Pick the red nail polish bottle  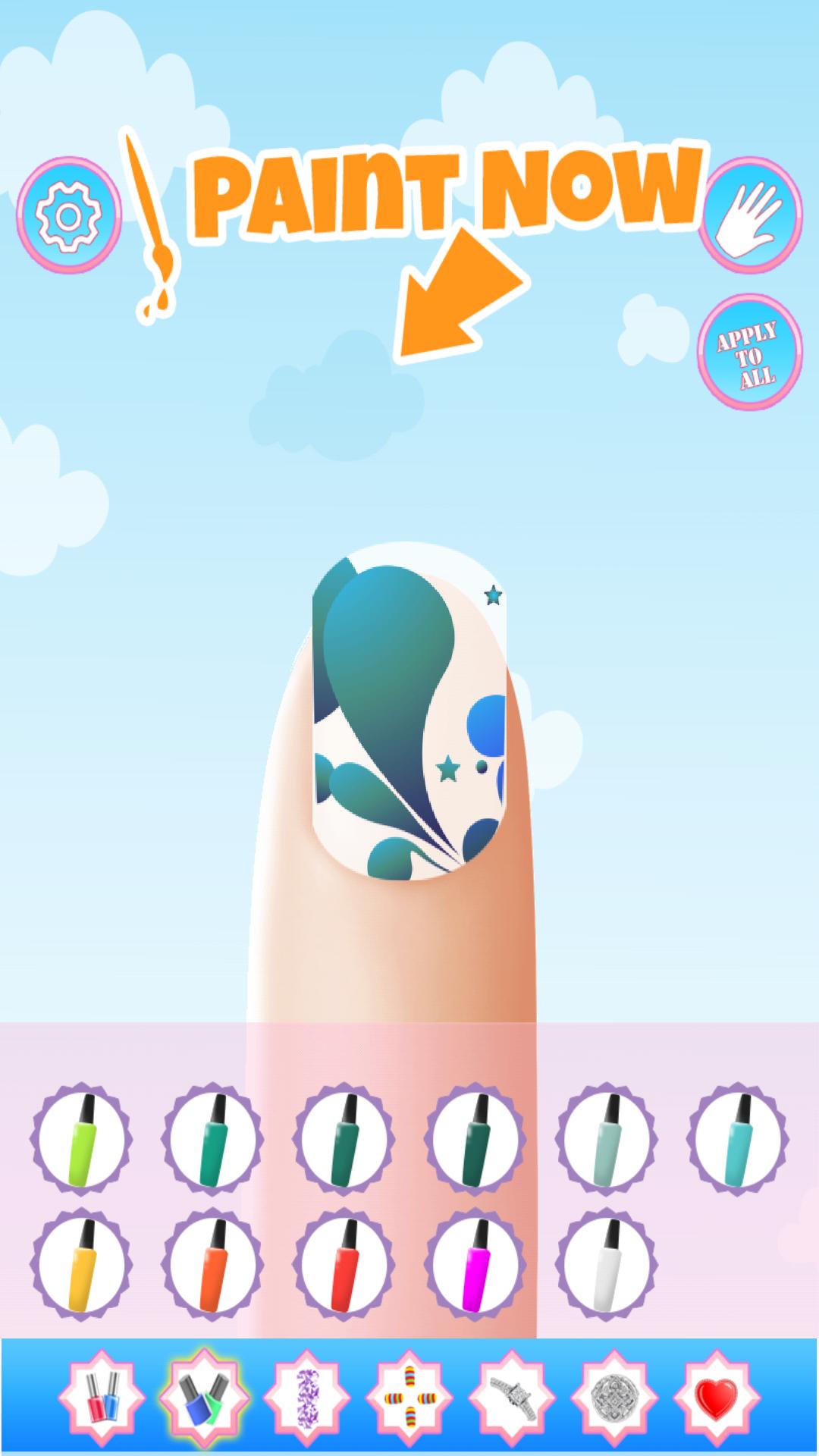[344, 1265]
